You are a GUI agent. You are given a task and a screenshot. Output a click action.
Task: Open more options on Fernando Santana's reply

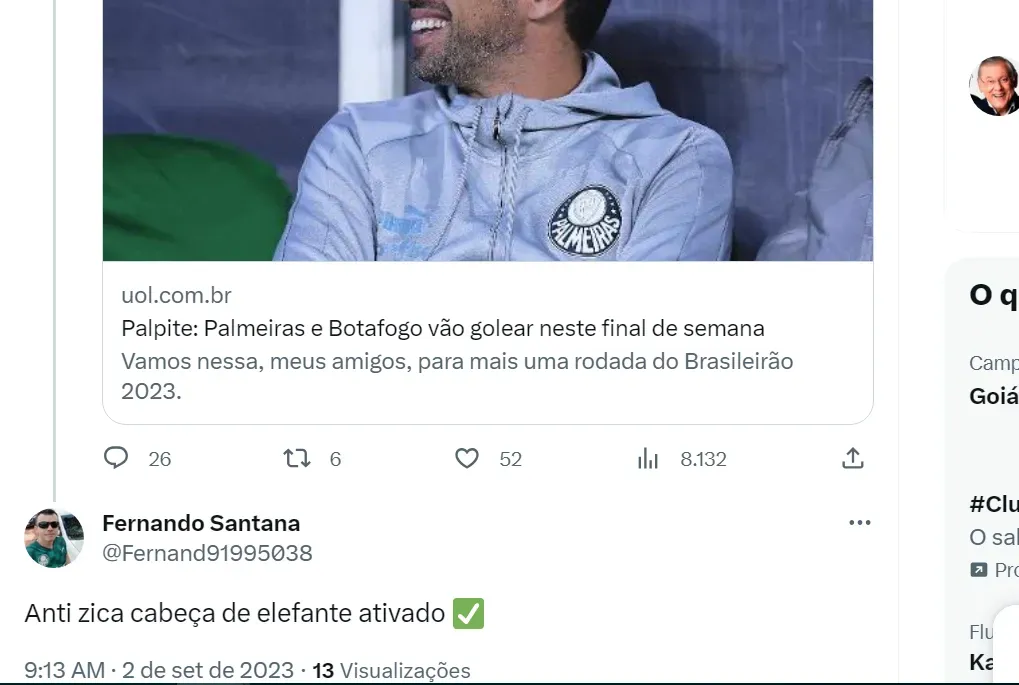[859, 523]
